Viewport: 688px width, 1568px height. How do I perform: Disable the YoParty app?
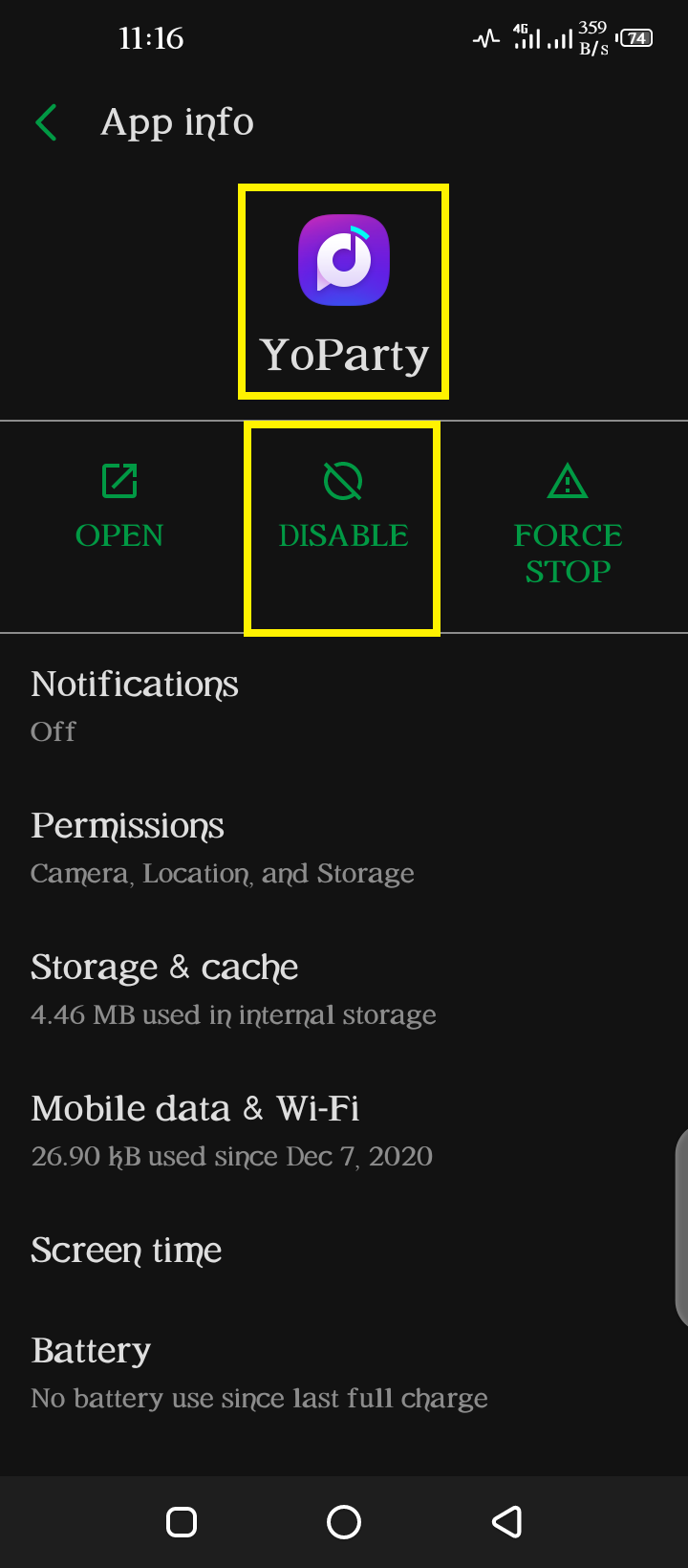click(343, 516)
